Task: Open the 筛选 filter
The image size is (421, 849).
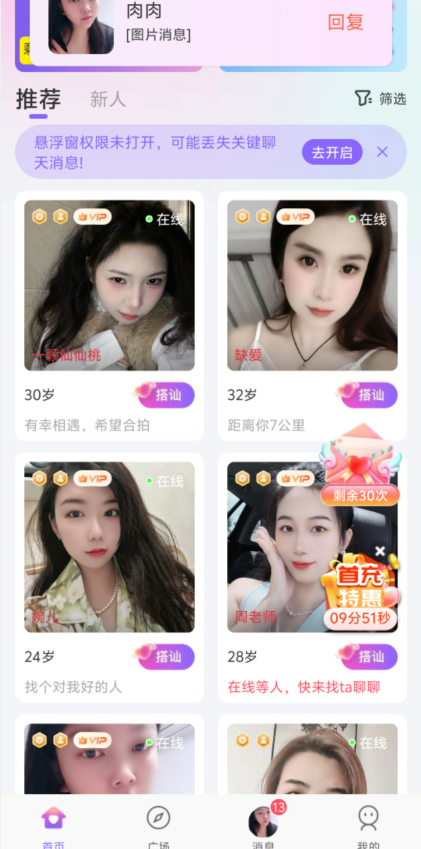Action: (380, 99)
